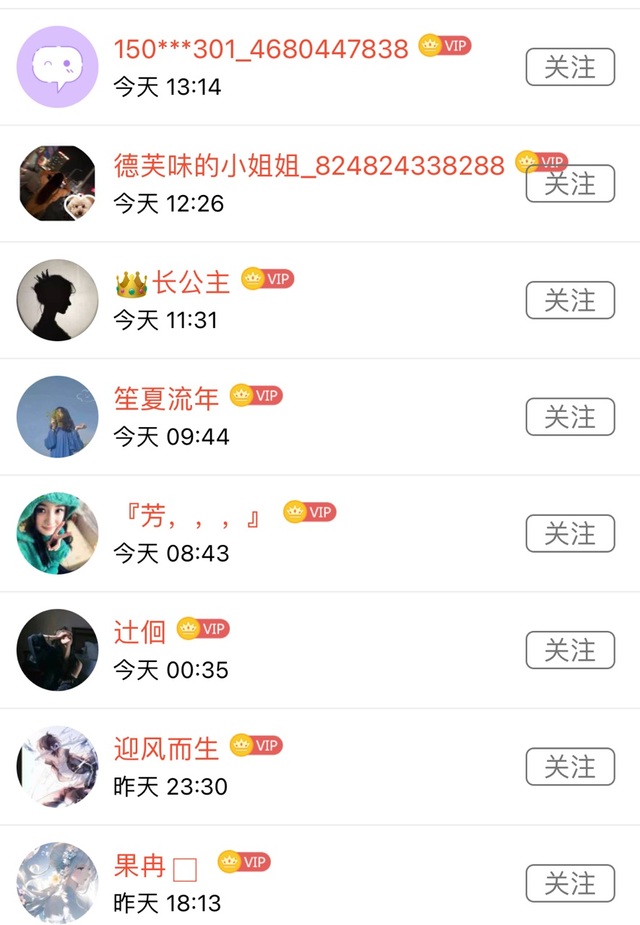The image size is (640, 925).
Task: View 德芙味的小姐姐's profile picture
Action: click(x=58, y=184)
